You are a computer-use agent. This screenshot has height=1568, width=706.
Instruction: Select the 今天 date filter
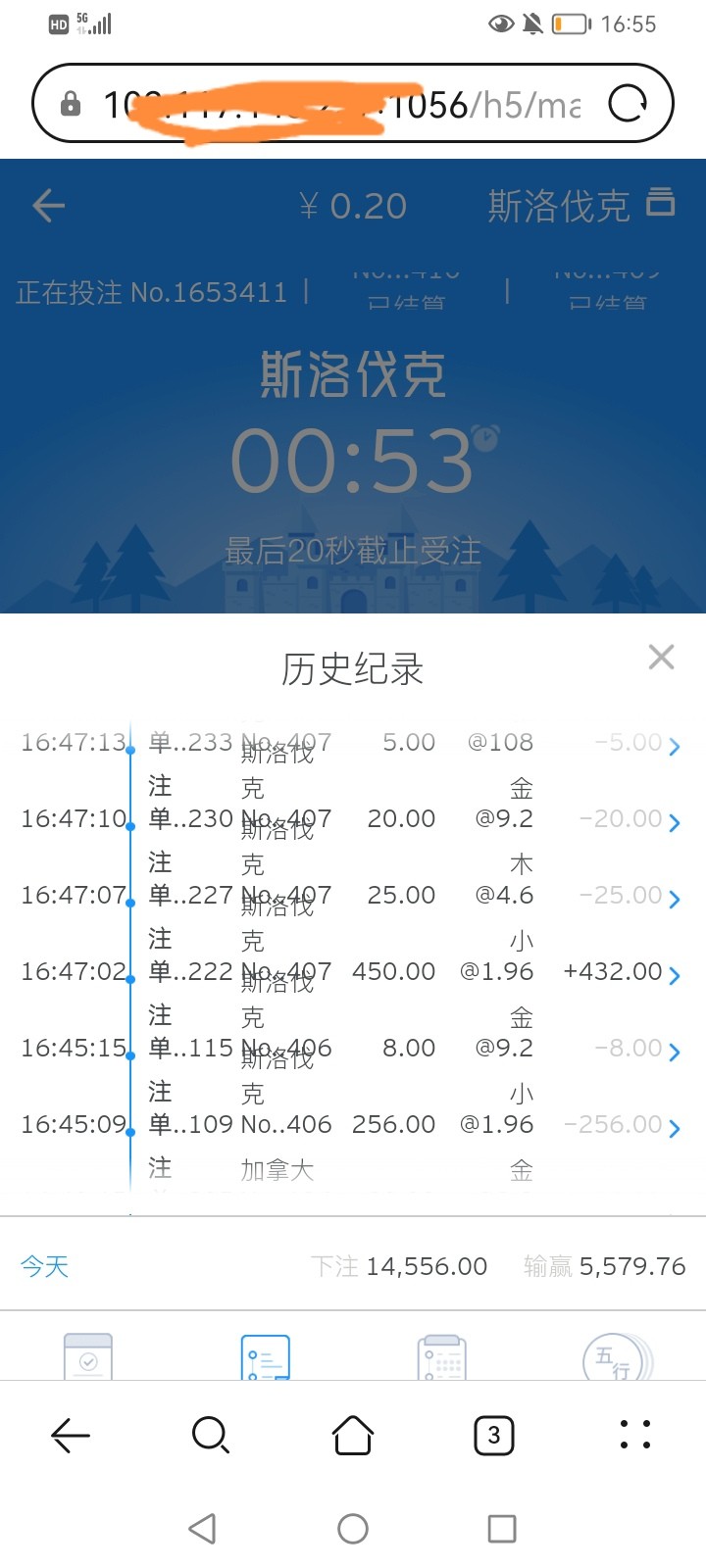click(45, 1266)
